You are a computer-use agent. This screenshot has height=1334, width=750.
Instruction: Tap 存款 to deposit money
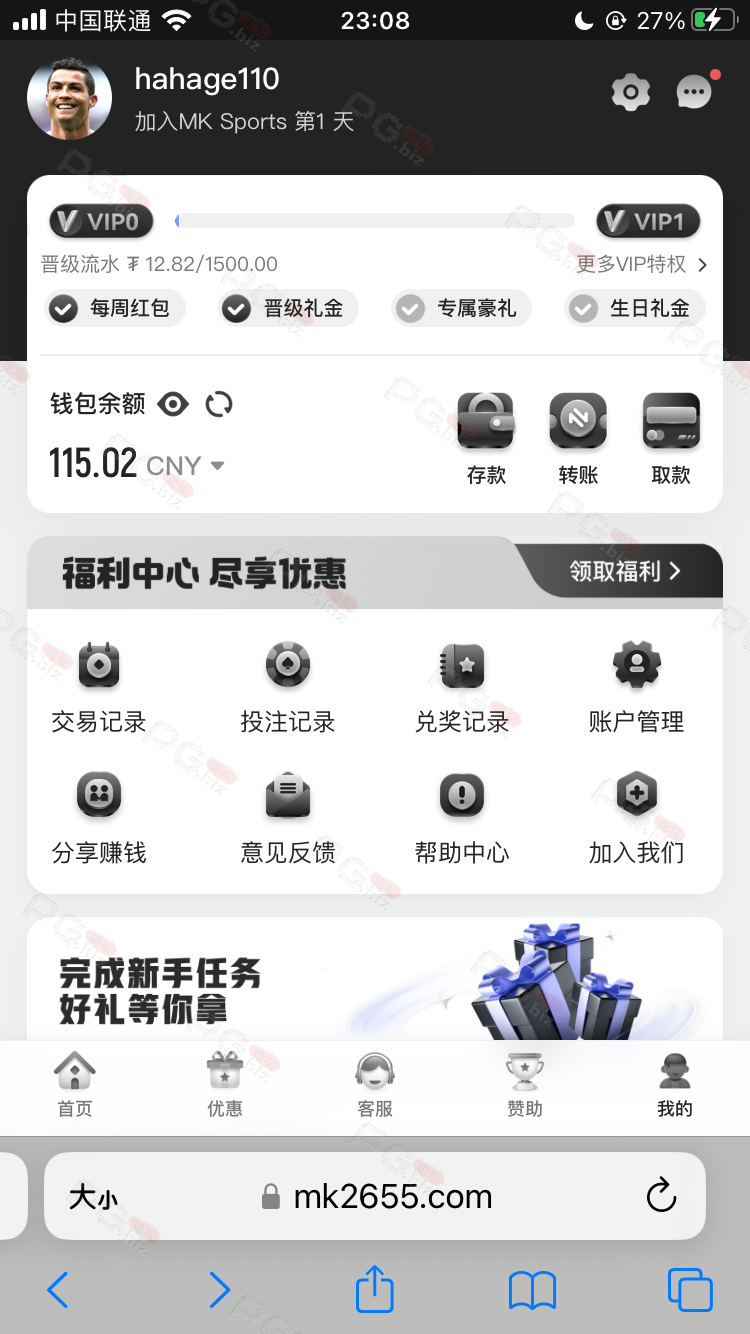[x=486, y=437]
